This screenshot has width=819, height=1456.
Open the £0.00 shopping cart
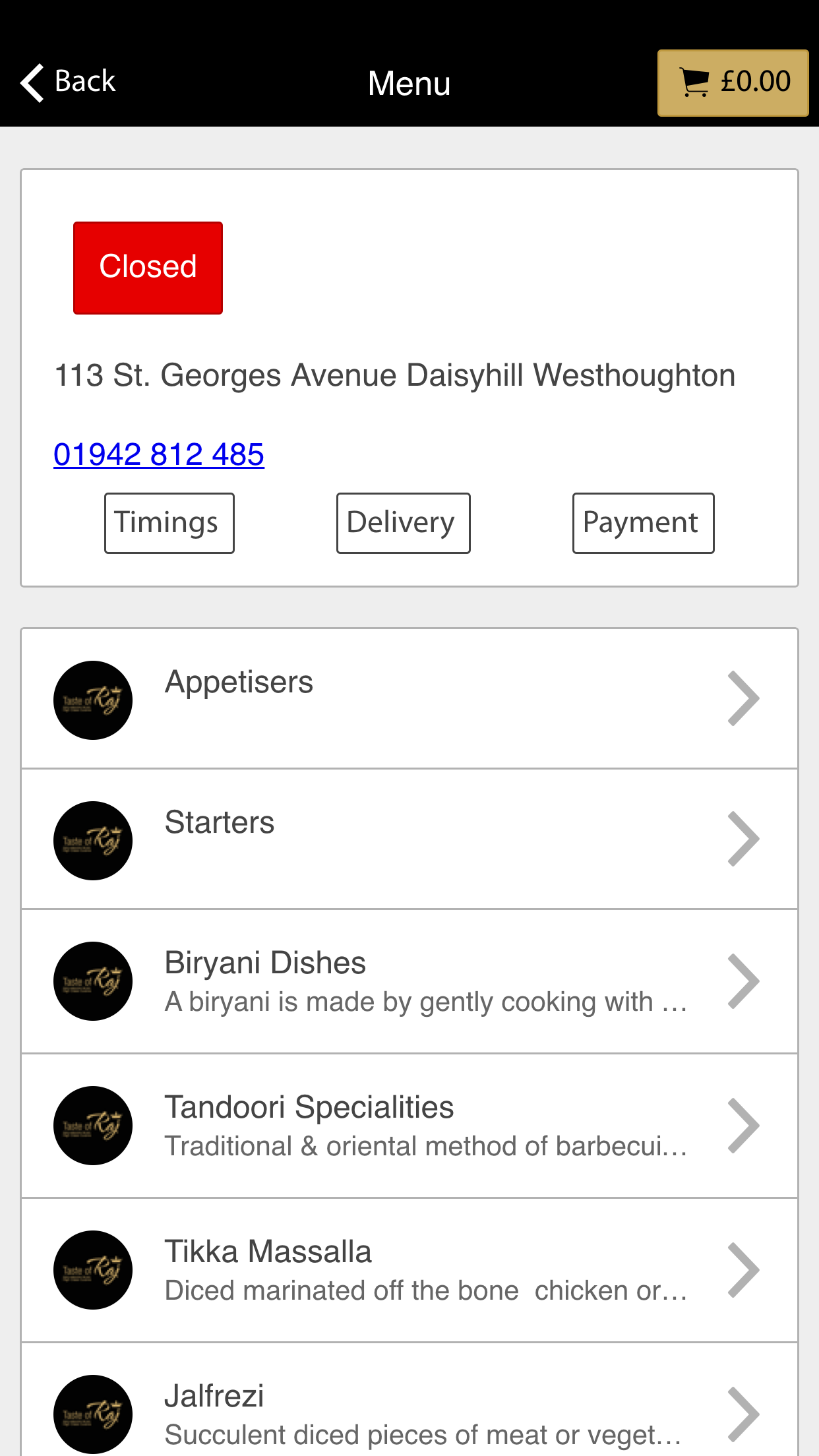point(733,83)
